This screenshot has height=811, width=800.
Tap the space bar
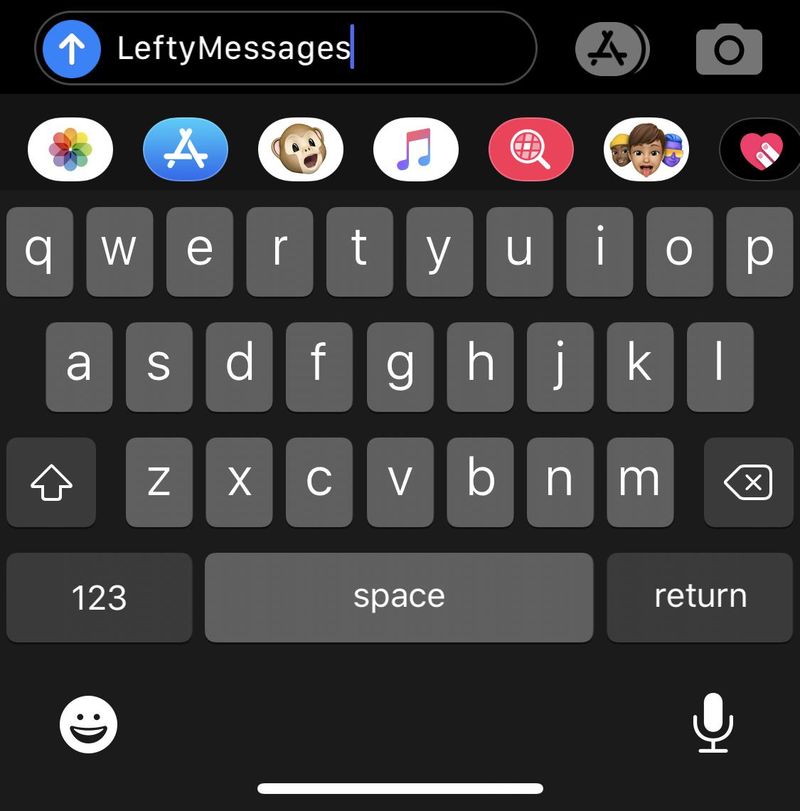[398, 598]
